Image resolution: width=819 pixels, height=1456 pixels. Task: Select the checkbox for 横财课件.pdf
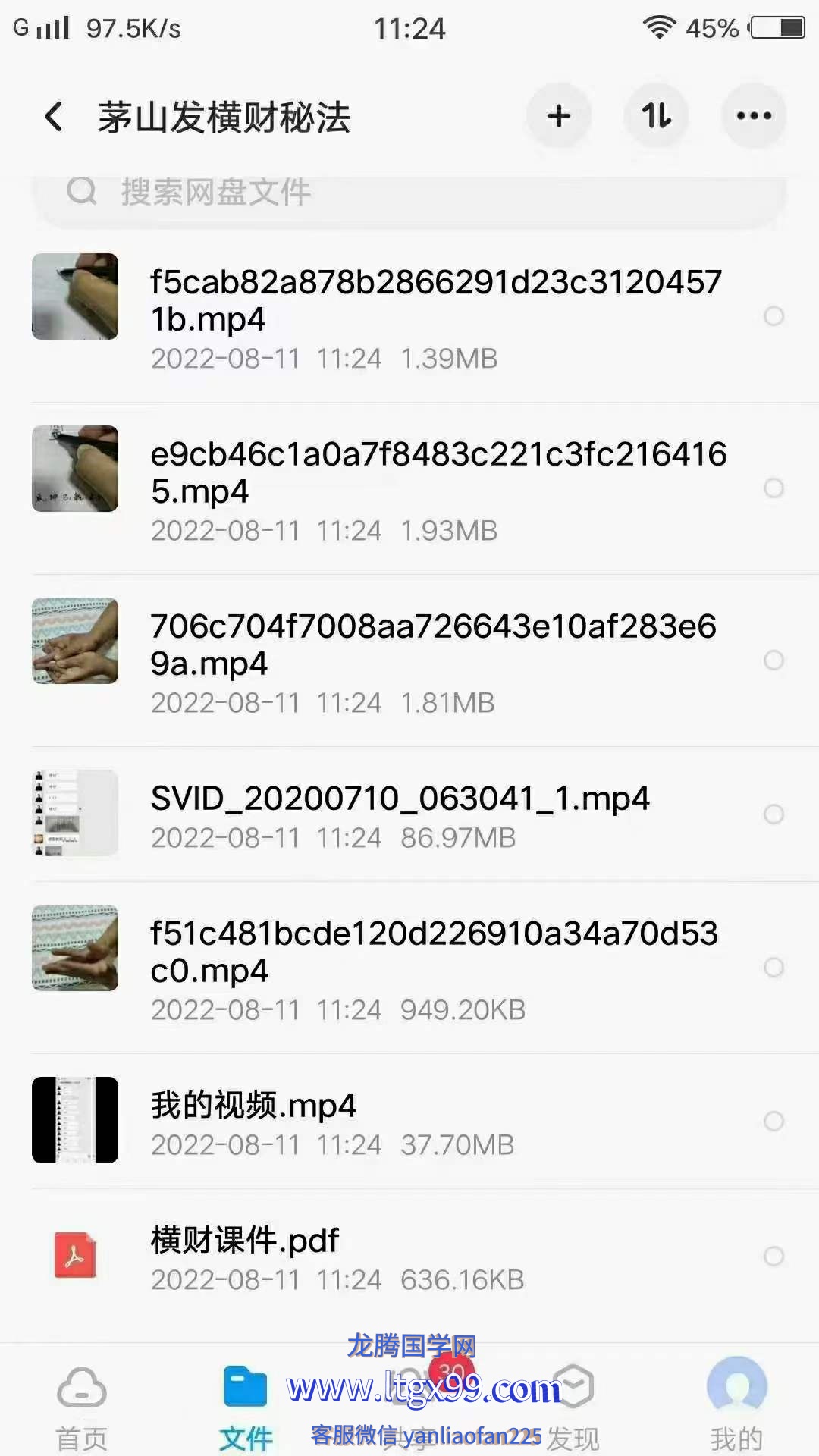(x=773, y=1257)
